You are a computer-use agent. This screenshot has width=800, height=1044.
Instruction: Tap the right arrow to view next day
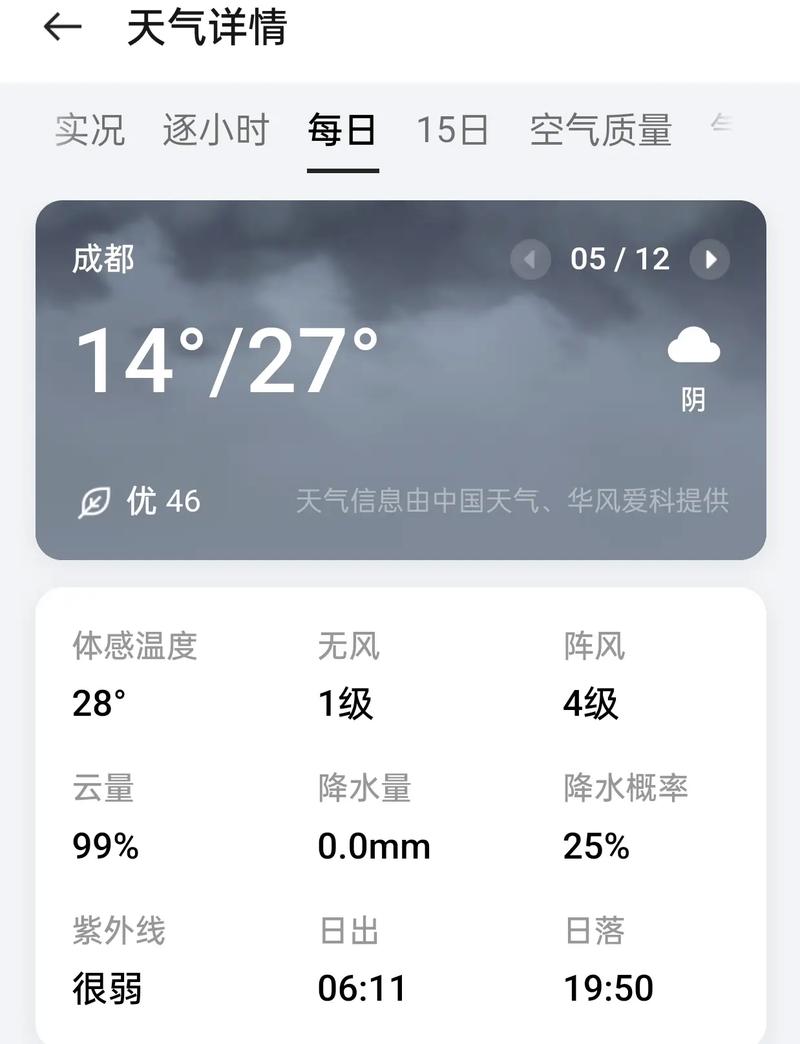pos(713,260)
